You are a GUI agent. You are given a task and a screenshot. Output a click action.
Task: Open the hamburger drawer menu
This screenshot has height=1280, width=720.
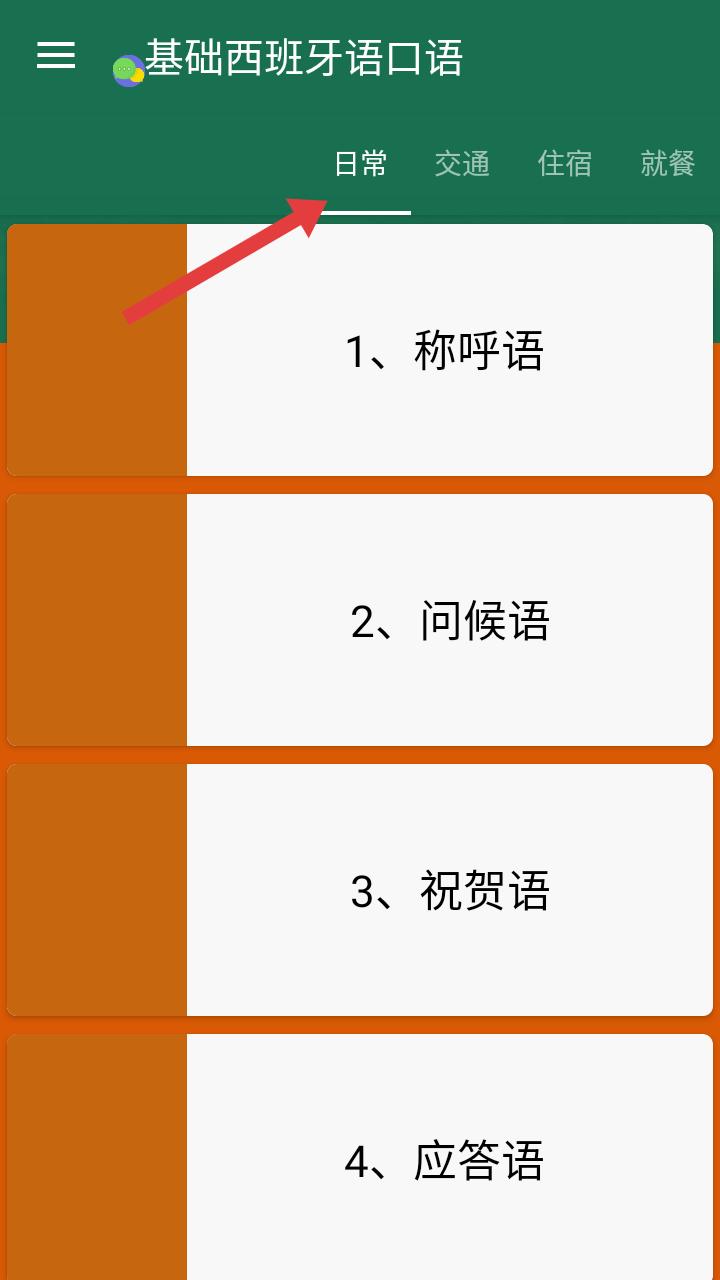[56, 56]
